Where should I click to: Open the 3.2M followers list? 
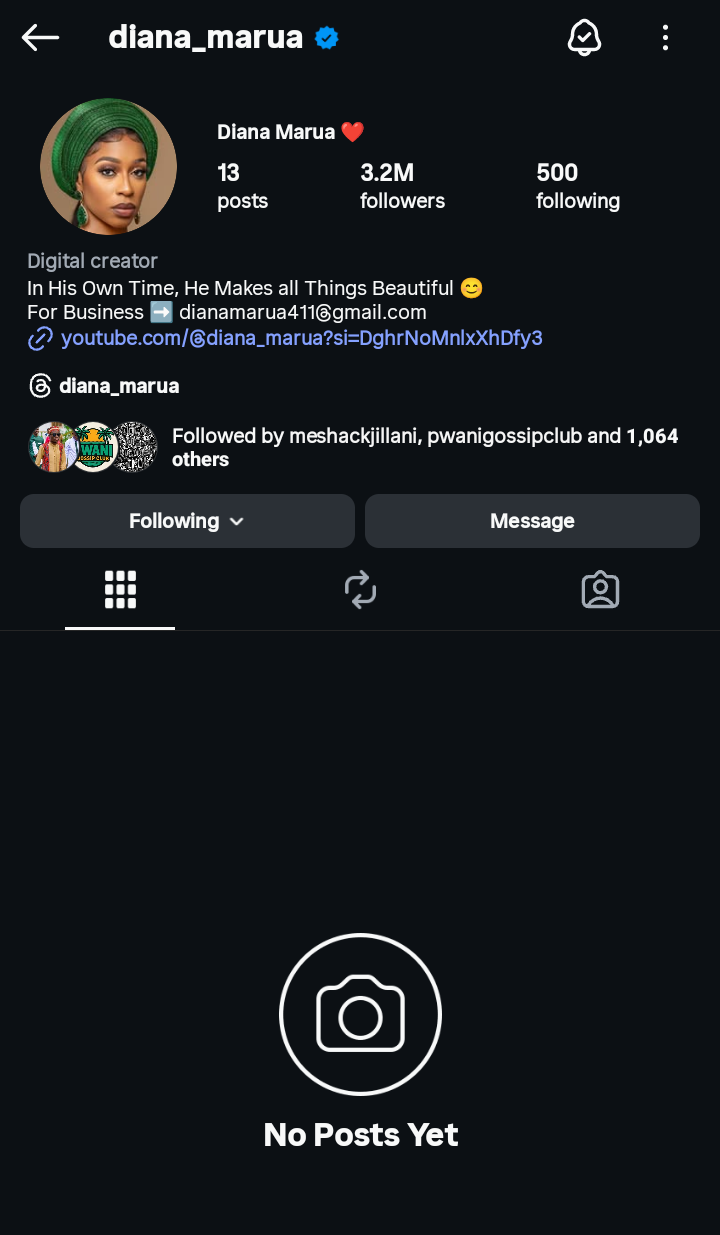click(402, 186)
